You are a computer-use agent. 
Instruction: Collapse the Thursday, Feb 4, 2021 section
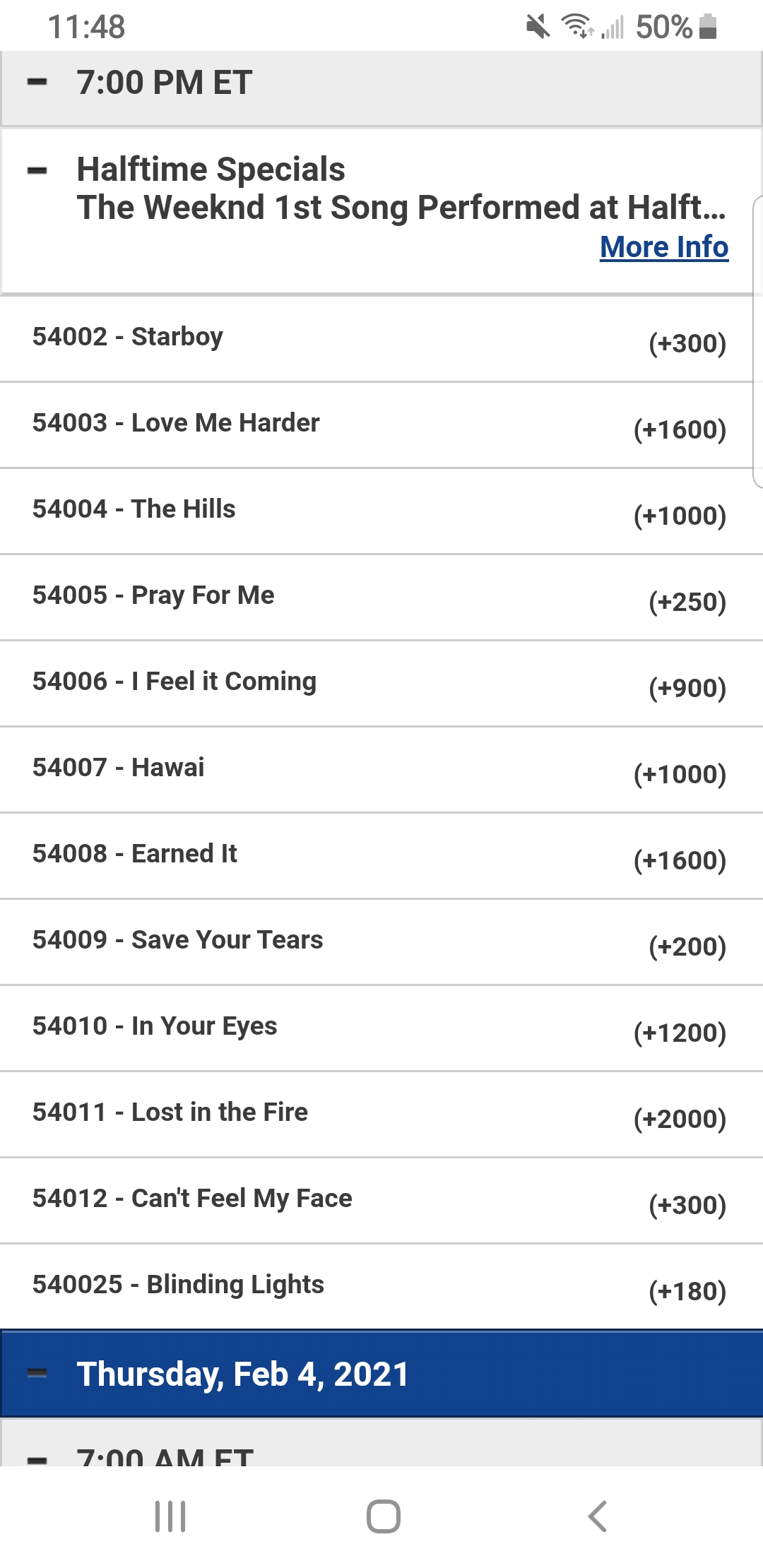37,1374
